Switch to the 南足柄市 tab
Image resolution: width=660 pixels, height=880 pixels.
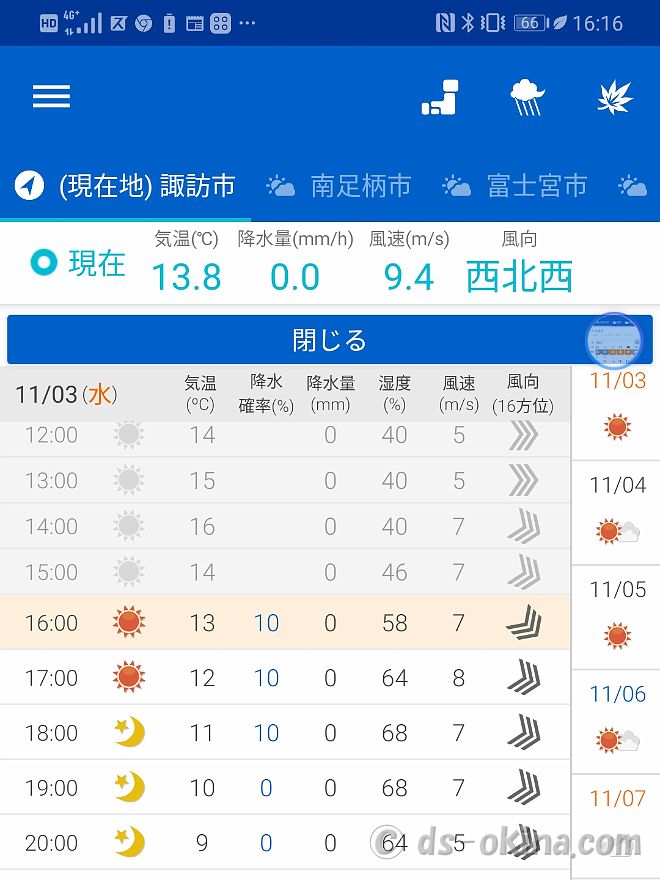pyautogui.click(x=340, y=186)
